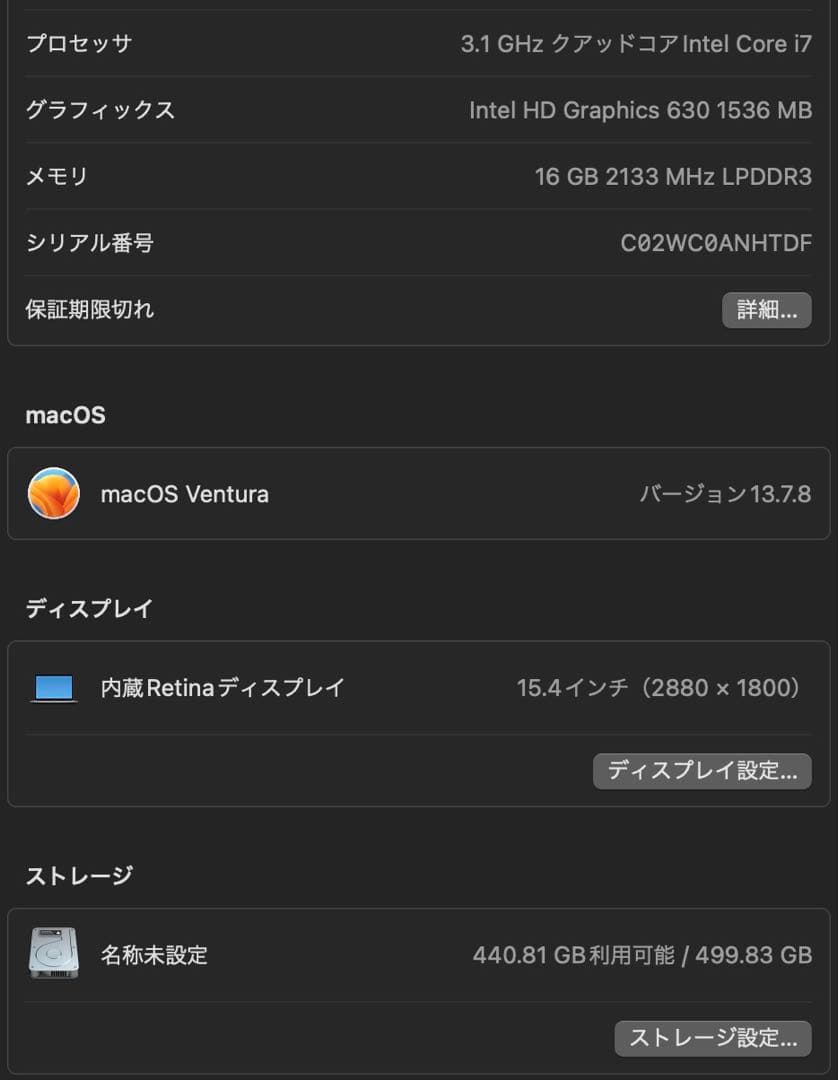Click the 名称未設定 volume name
The height and width of the screenshot is (1080, 838).
click(154, 954)
